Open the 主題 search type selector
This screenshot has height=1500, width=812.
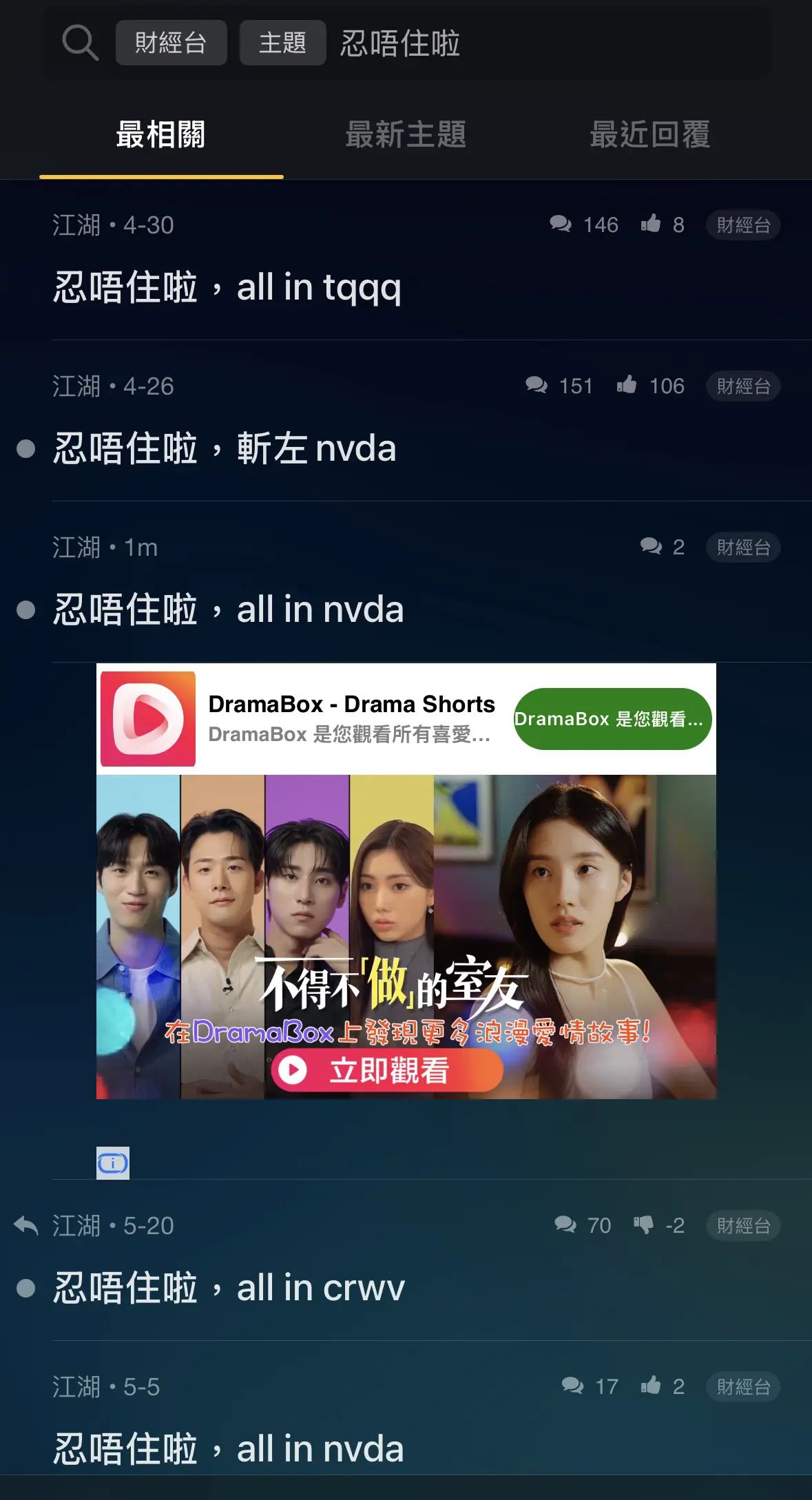pos(282,42)
